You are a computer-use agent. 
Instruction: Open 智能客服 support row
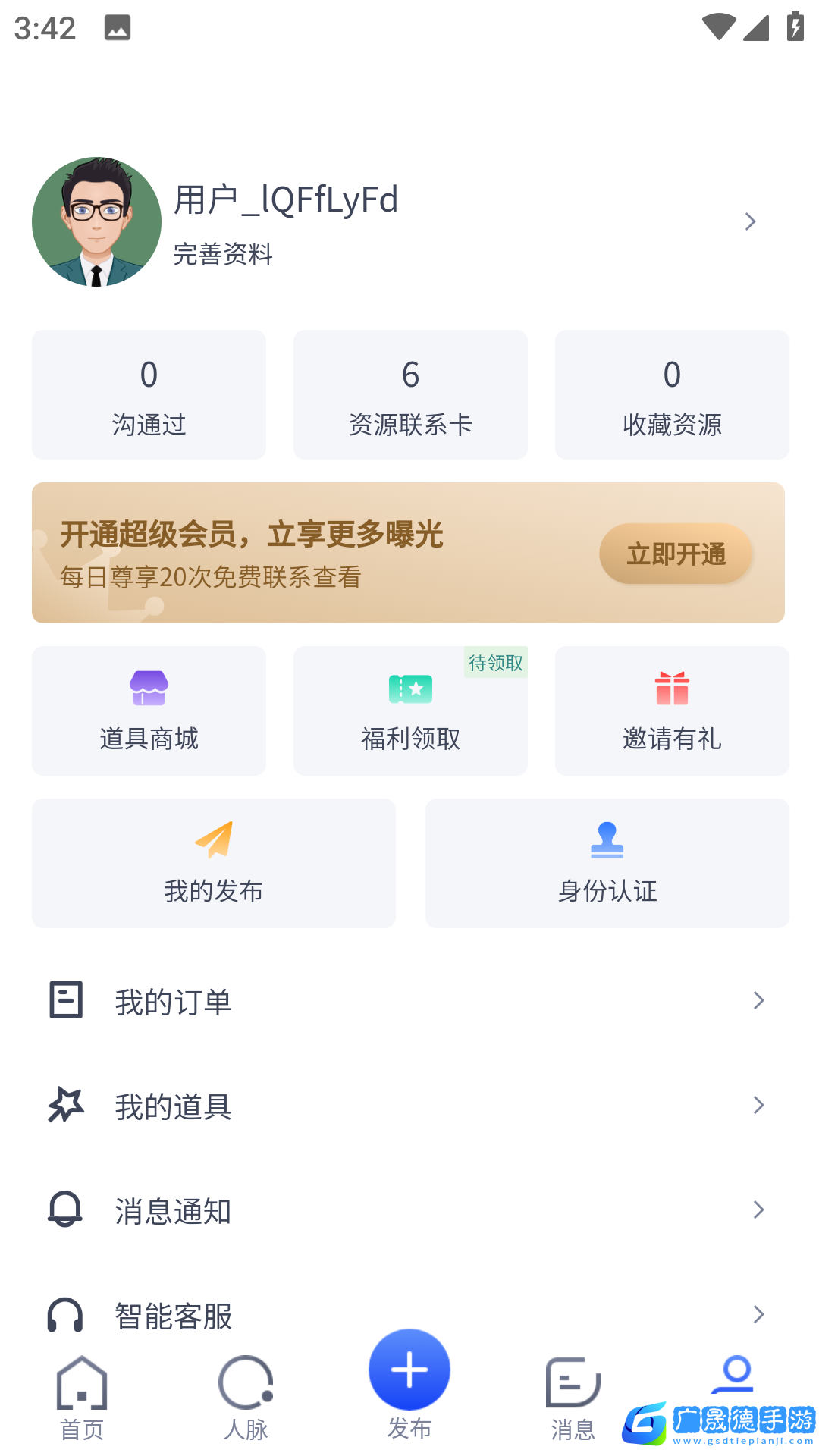(409, 1314)
